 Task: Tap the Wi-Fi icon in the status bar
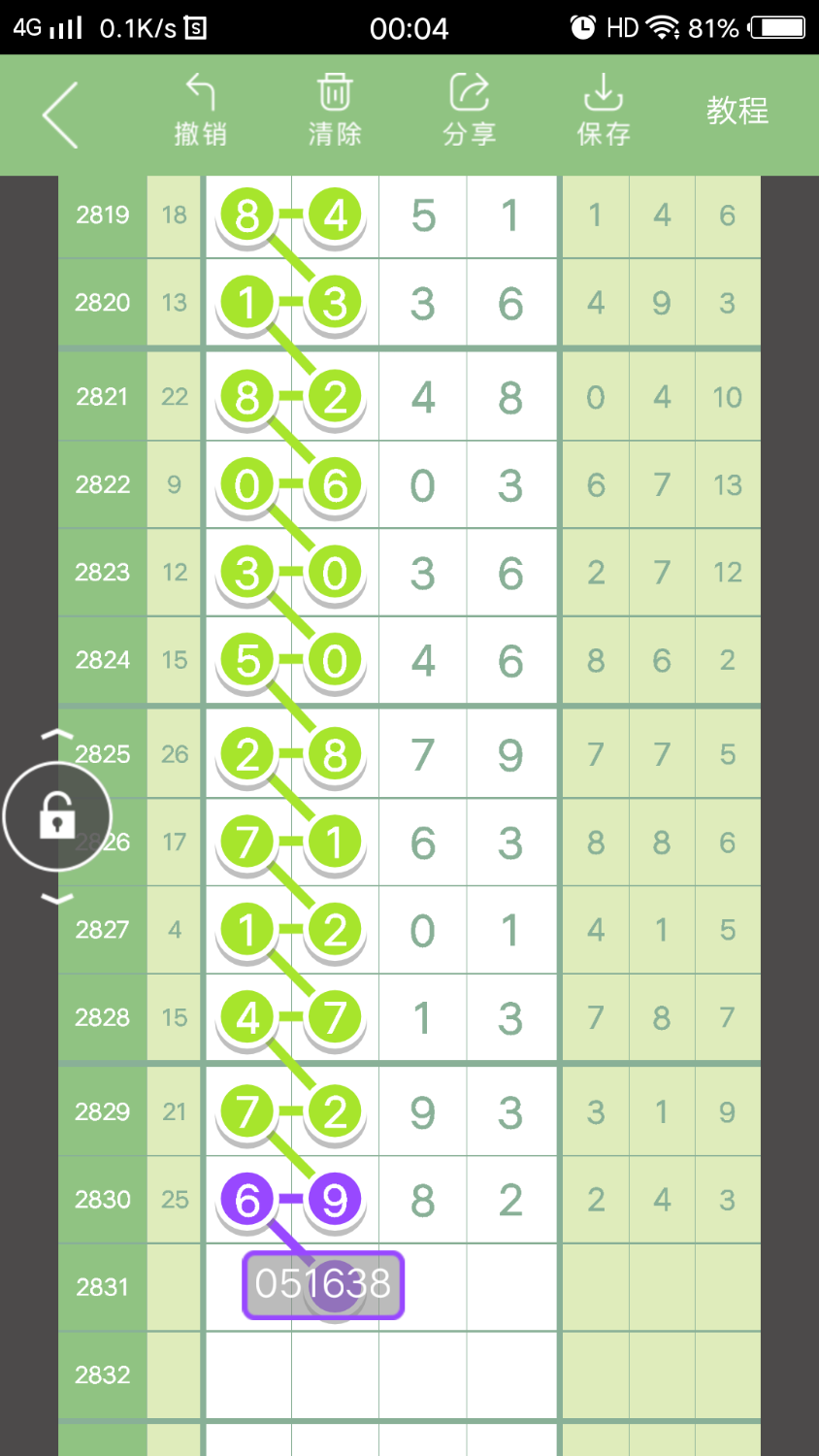pos(660,27)
